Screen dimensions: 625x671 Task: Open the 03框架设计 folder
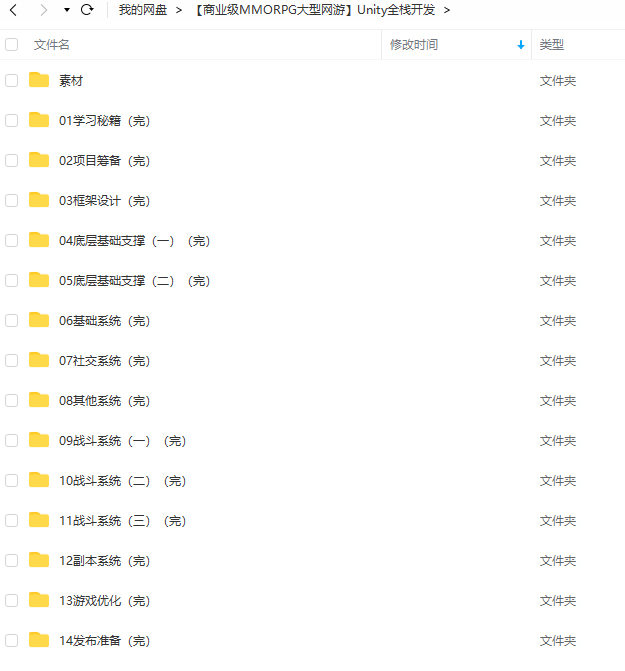[104, 201]
